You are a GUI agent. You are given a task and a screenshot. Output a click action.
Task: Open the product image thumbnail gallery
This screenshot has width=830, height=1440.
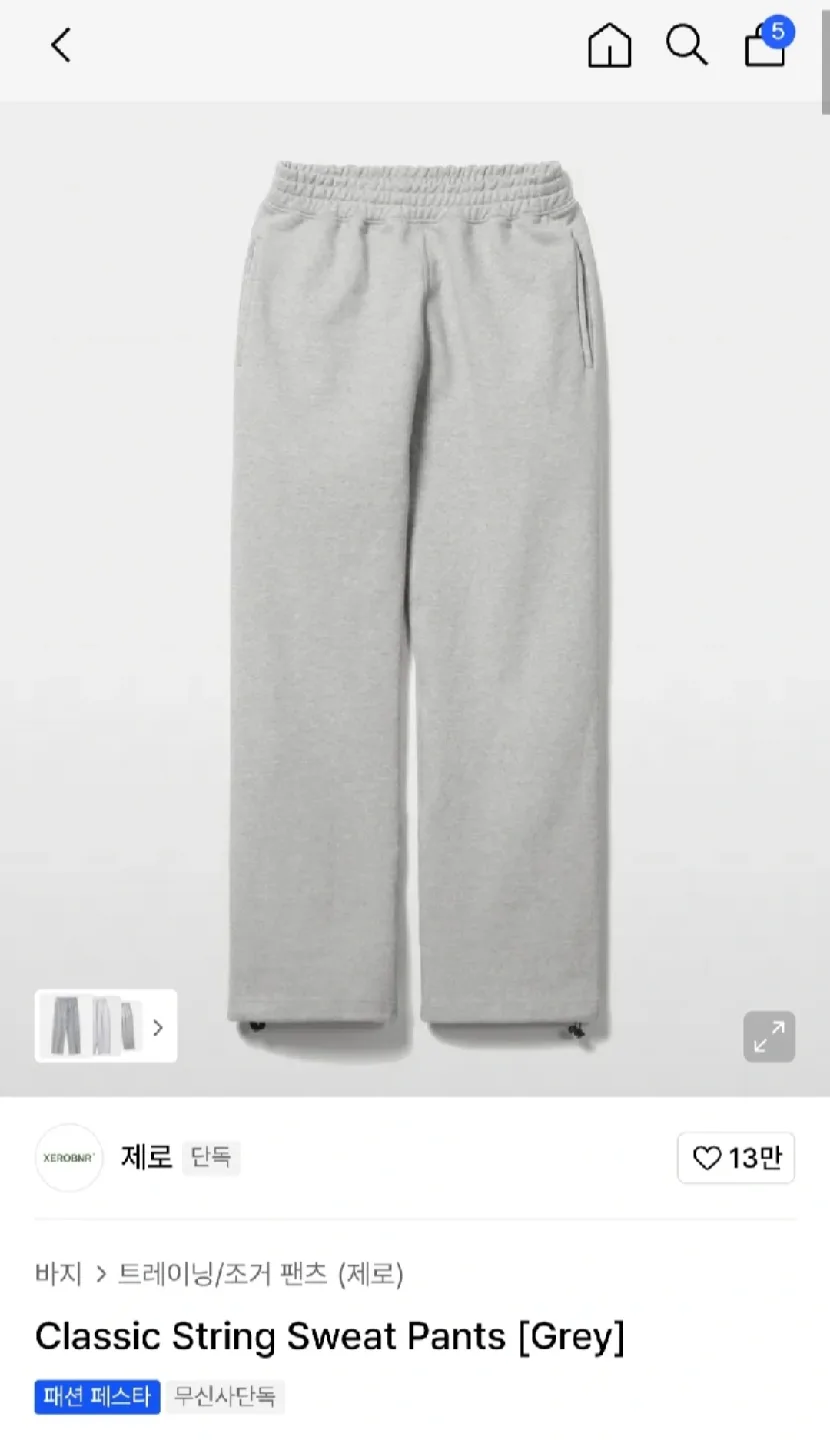(x=106, y=1026)
